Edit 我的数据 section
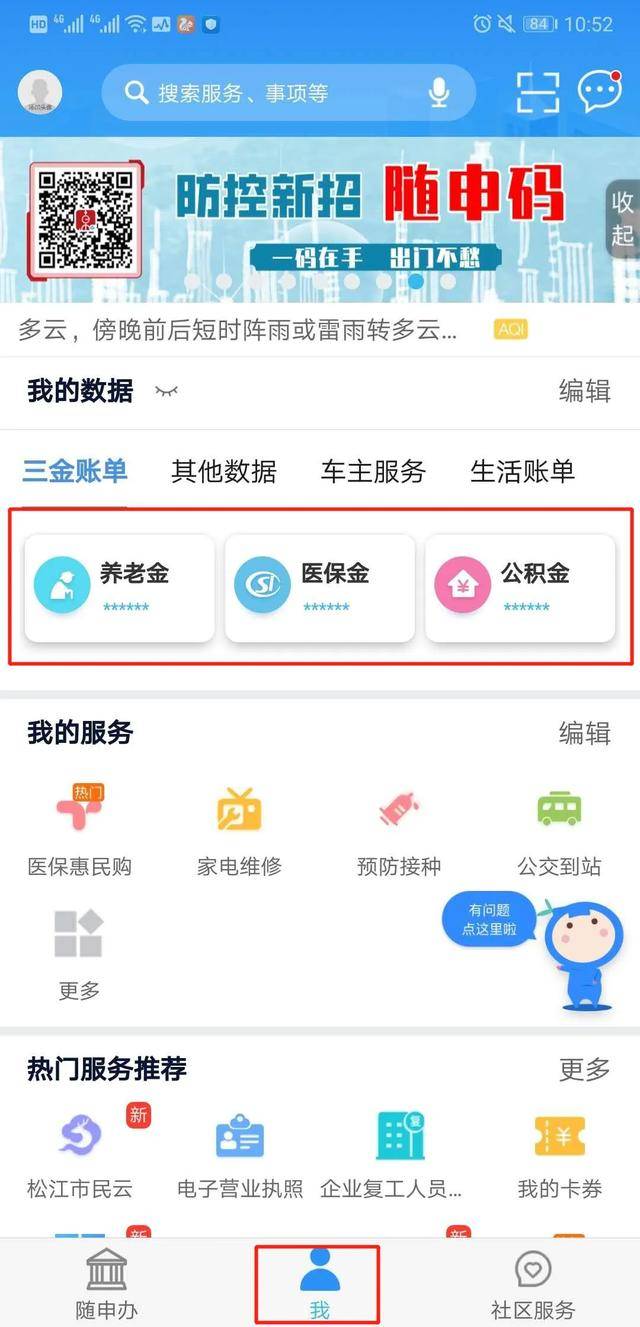Screen dimensions: 640x1327 click(584, 391)
